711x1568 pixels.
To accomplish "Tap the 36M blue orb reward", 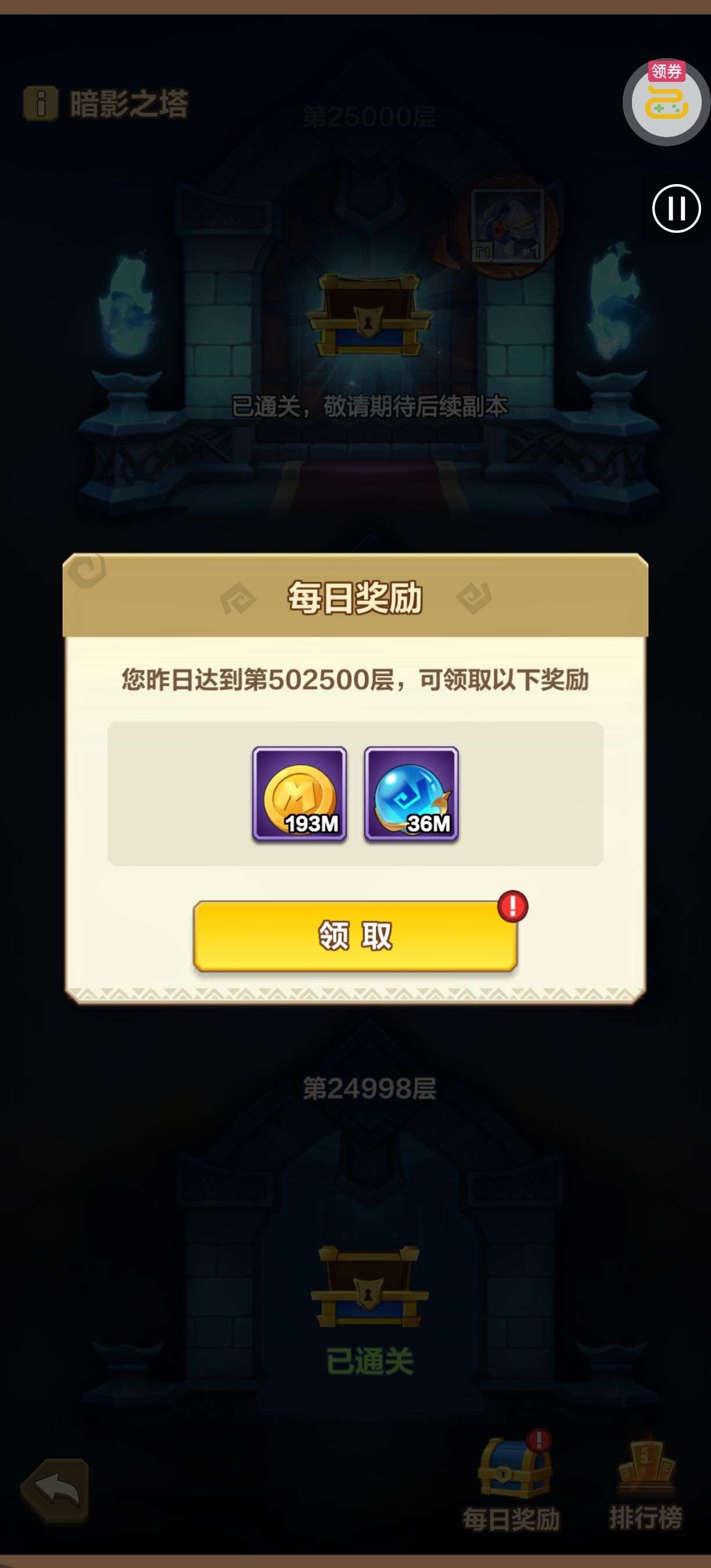I will pyautogui.click(x=411, y=793).
